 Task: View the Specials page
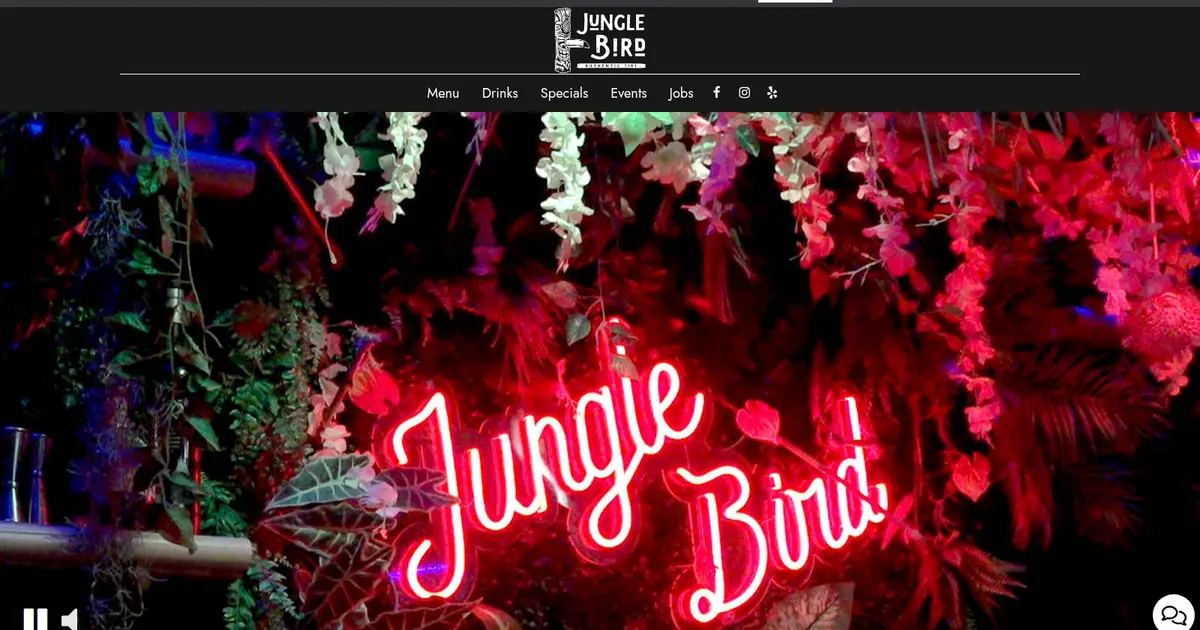point(564,93)
